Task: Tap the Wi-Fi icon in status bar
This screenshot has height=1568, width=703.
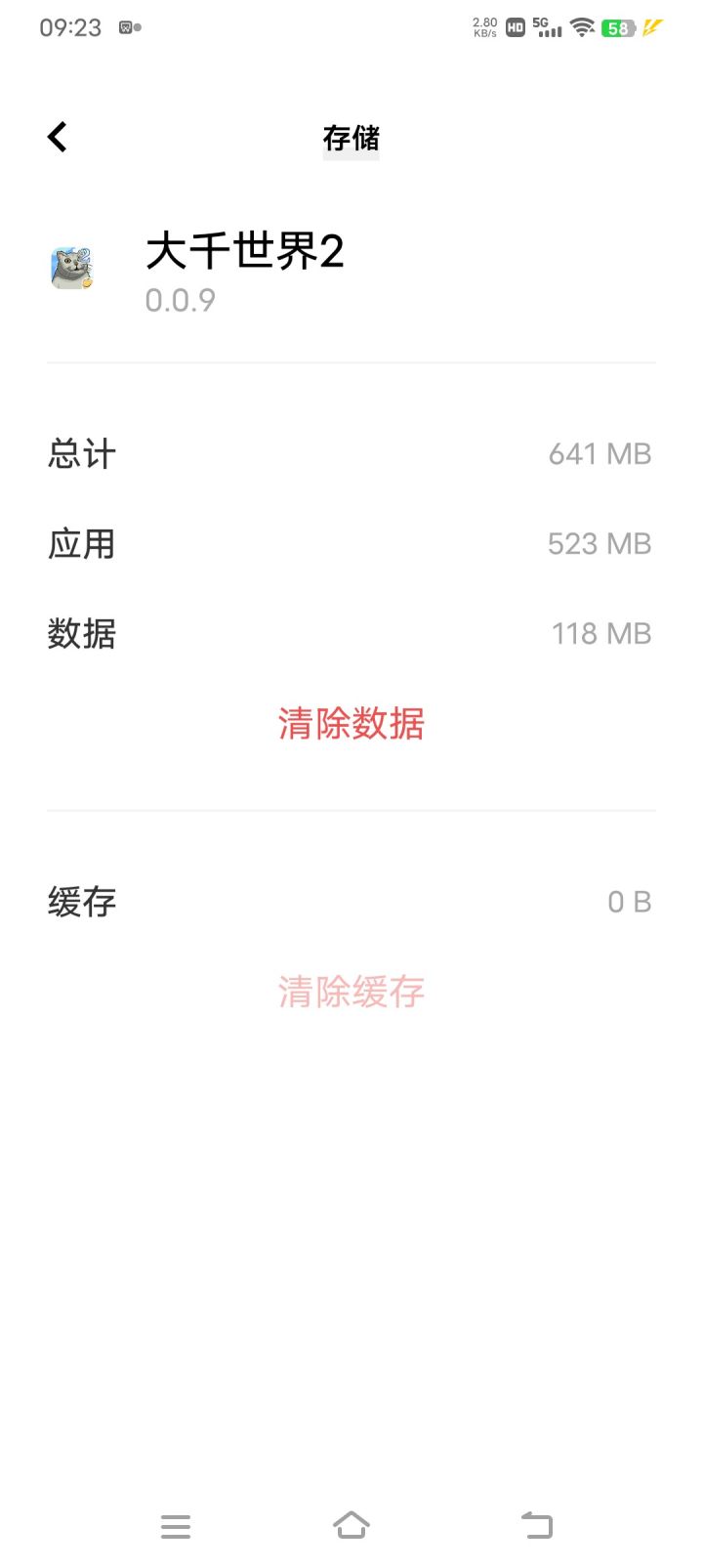Action: tap(582, 27)
